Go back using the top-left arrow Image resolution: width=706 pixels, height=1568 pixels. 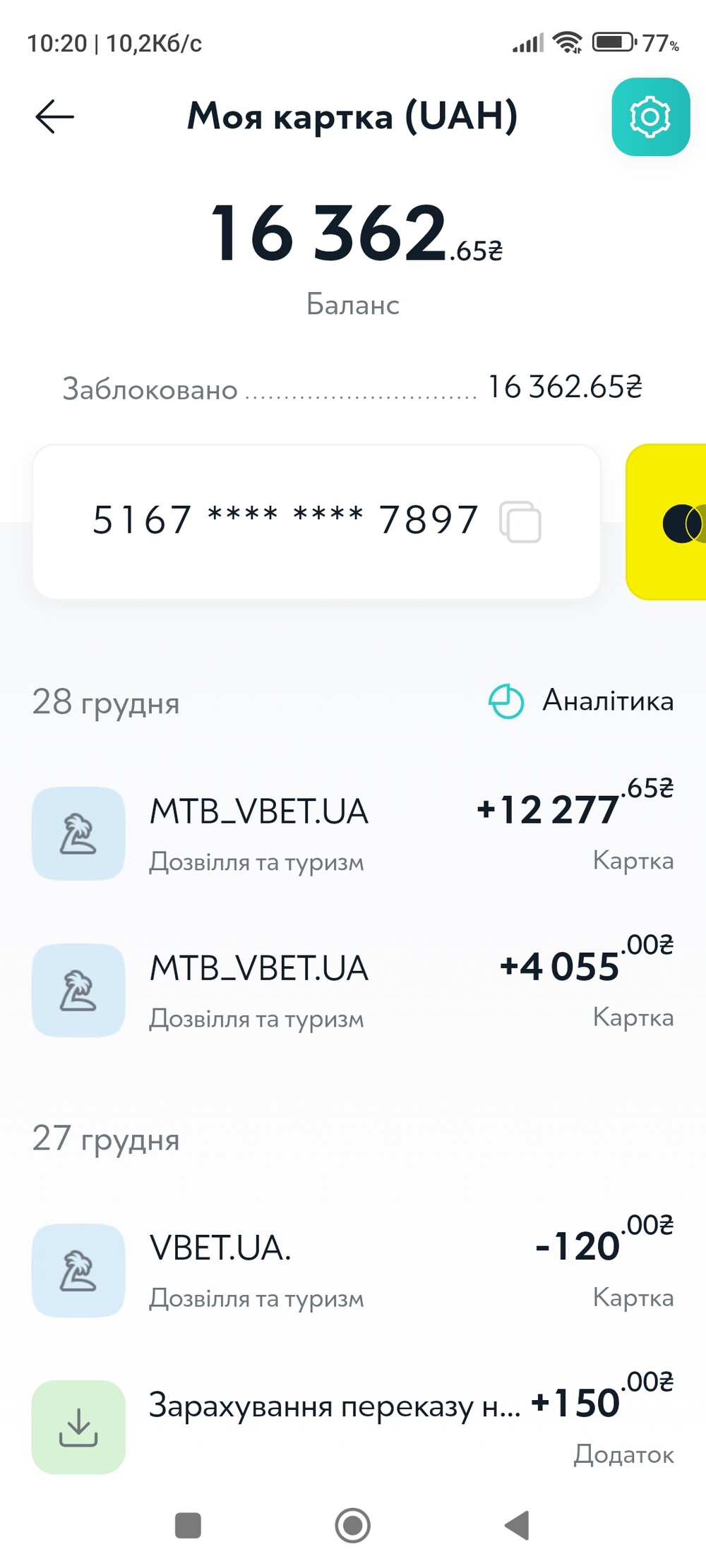pos(54,116)
